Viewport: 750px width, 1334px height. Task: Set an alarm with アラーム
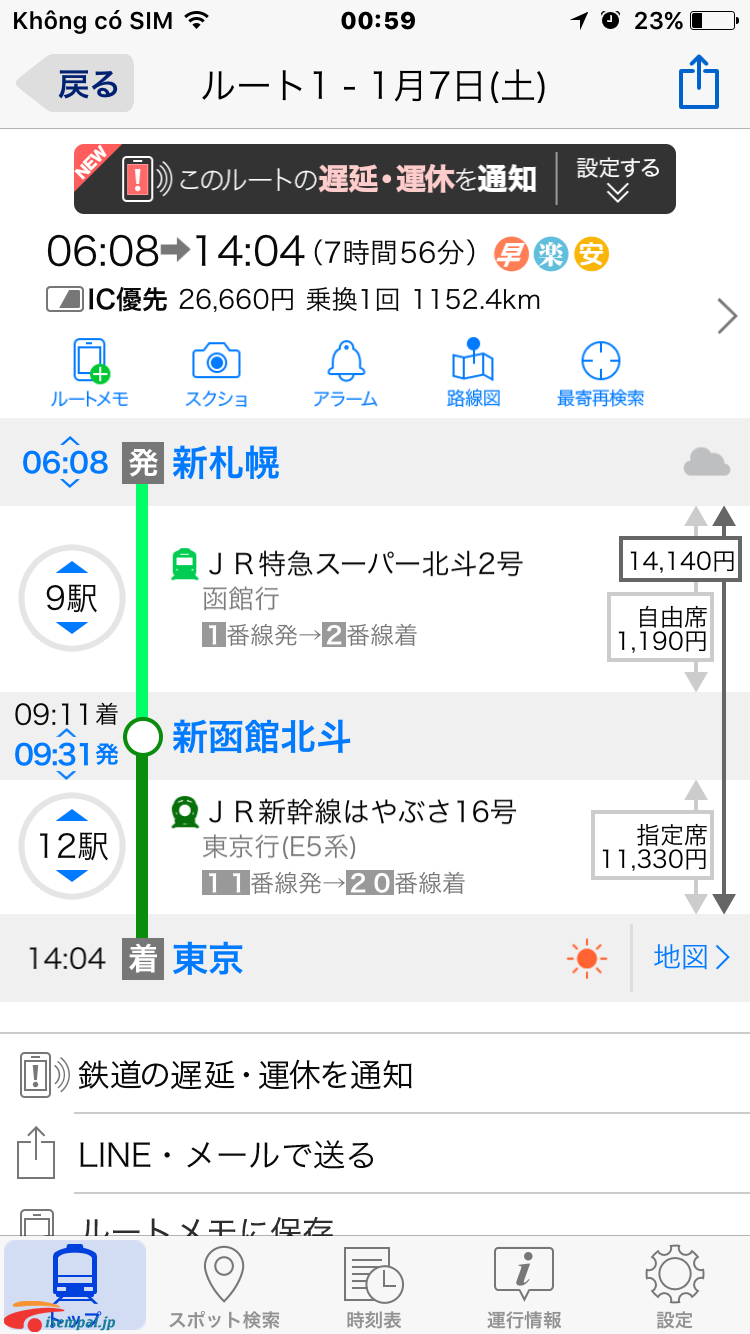(x=345, y=373)
